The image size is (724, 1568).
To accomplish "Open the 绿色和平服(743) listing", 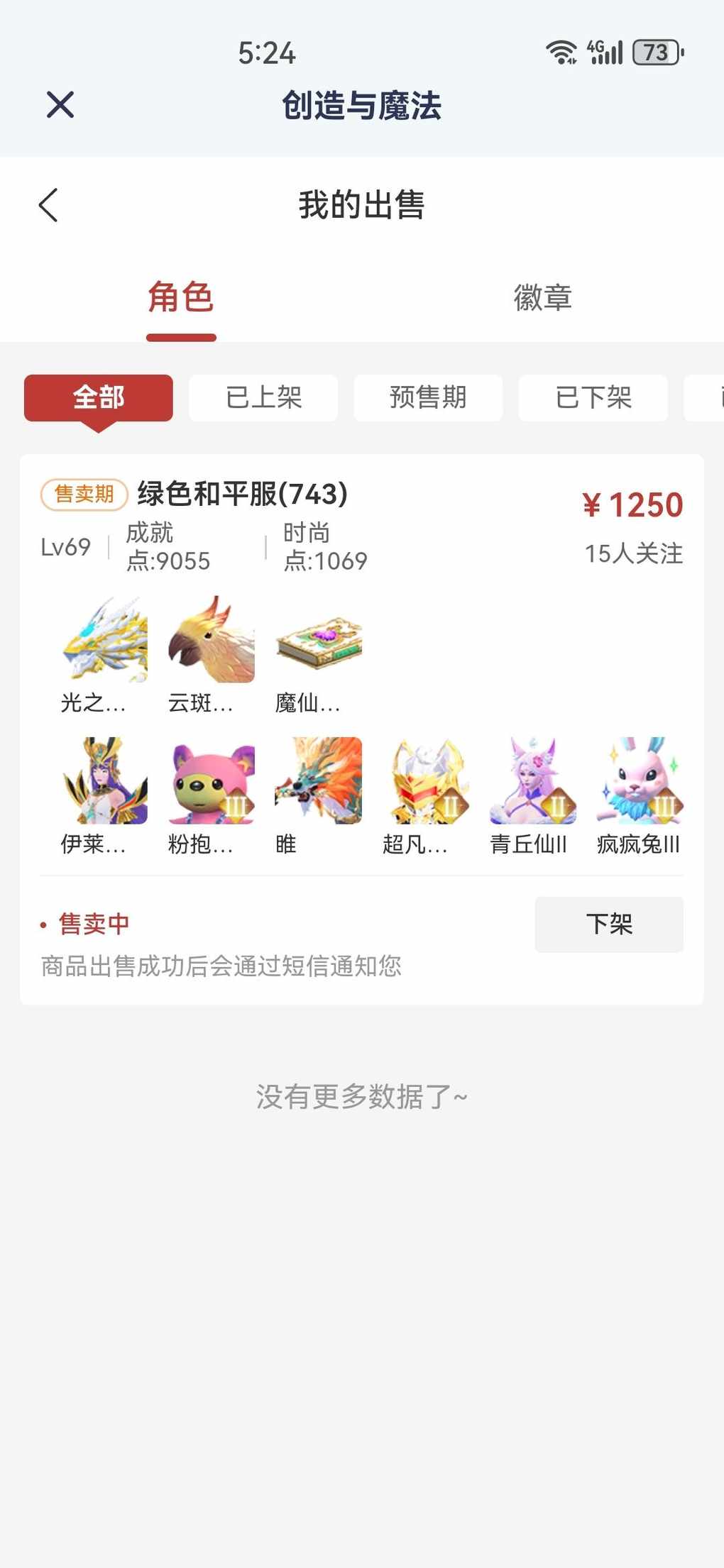I will pos(242,494).
